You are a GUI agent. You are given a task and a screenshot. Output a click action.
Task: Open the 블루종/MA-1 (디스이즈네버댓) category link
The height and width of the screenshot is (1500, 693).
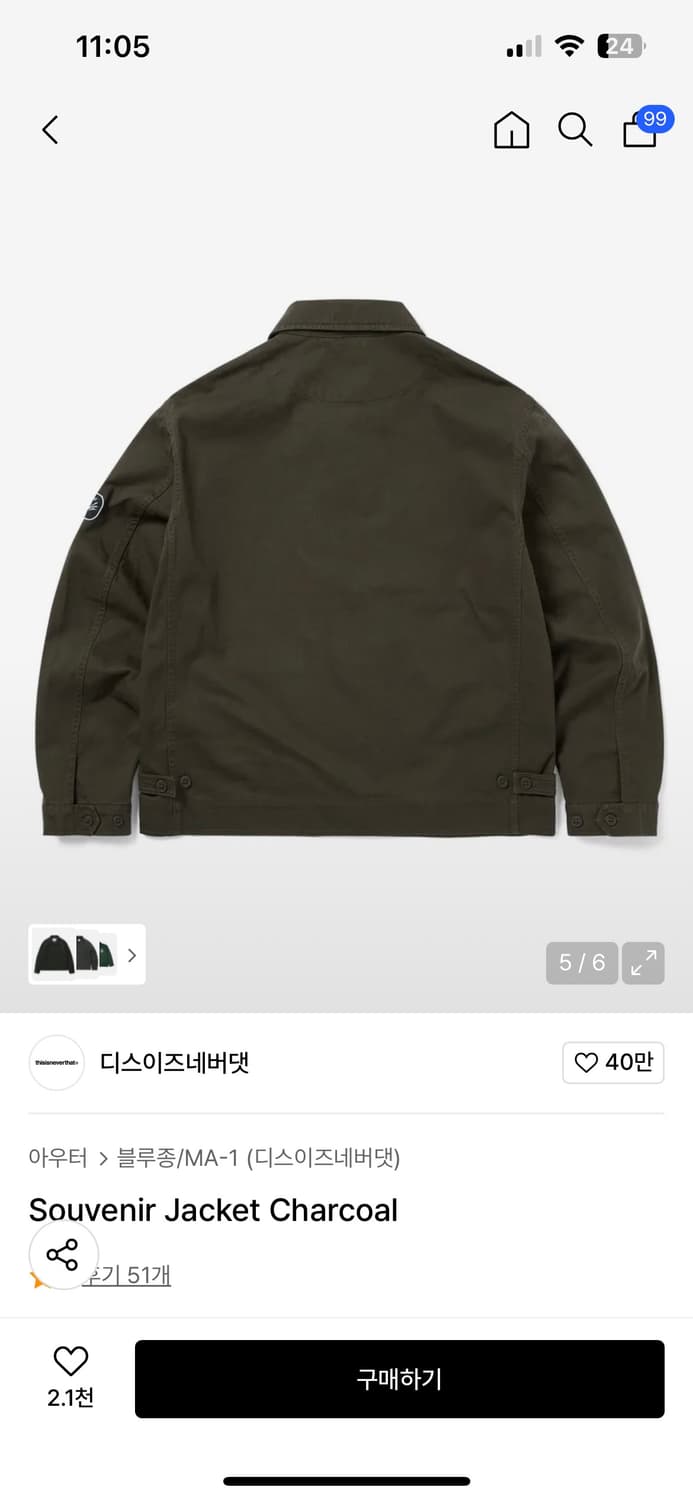[x=259, y=1158]
